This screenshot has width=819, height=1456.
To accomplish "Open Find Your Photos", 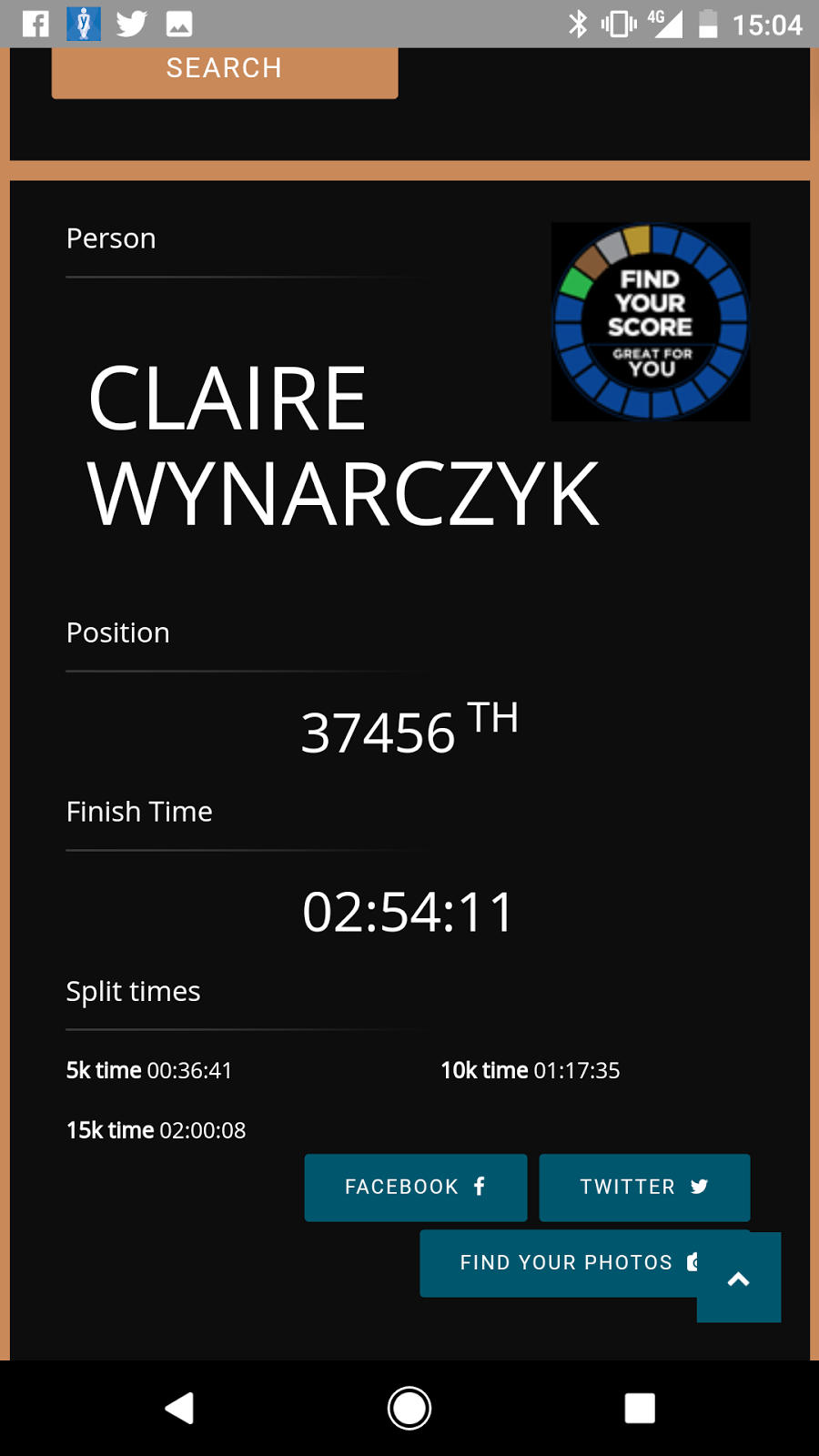I will tap(555, 1263).
